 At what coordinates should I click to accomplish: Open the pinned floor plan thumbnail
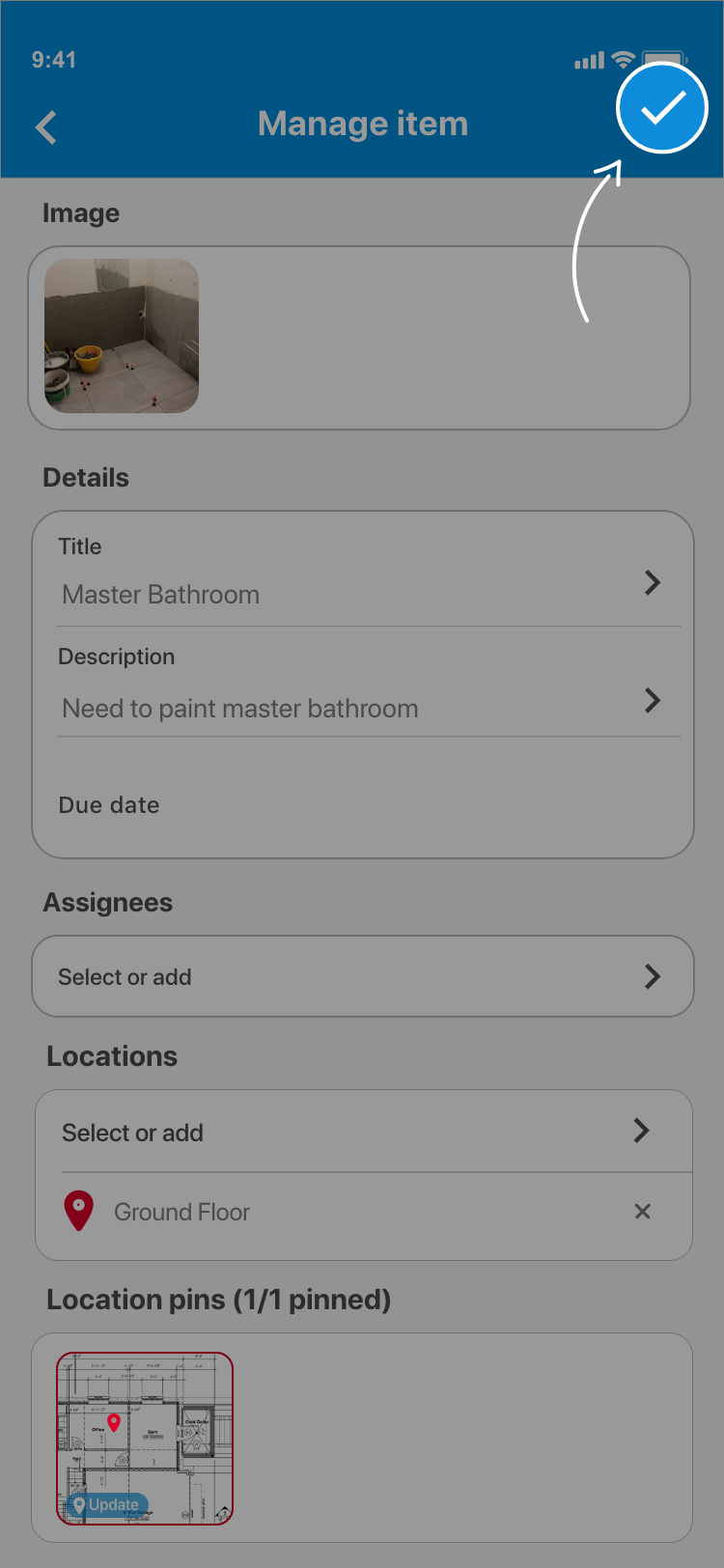click(145, 1429)
